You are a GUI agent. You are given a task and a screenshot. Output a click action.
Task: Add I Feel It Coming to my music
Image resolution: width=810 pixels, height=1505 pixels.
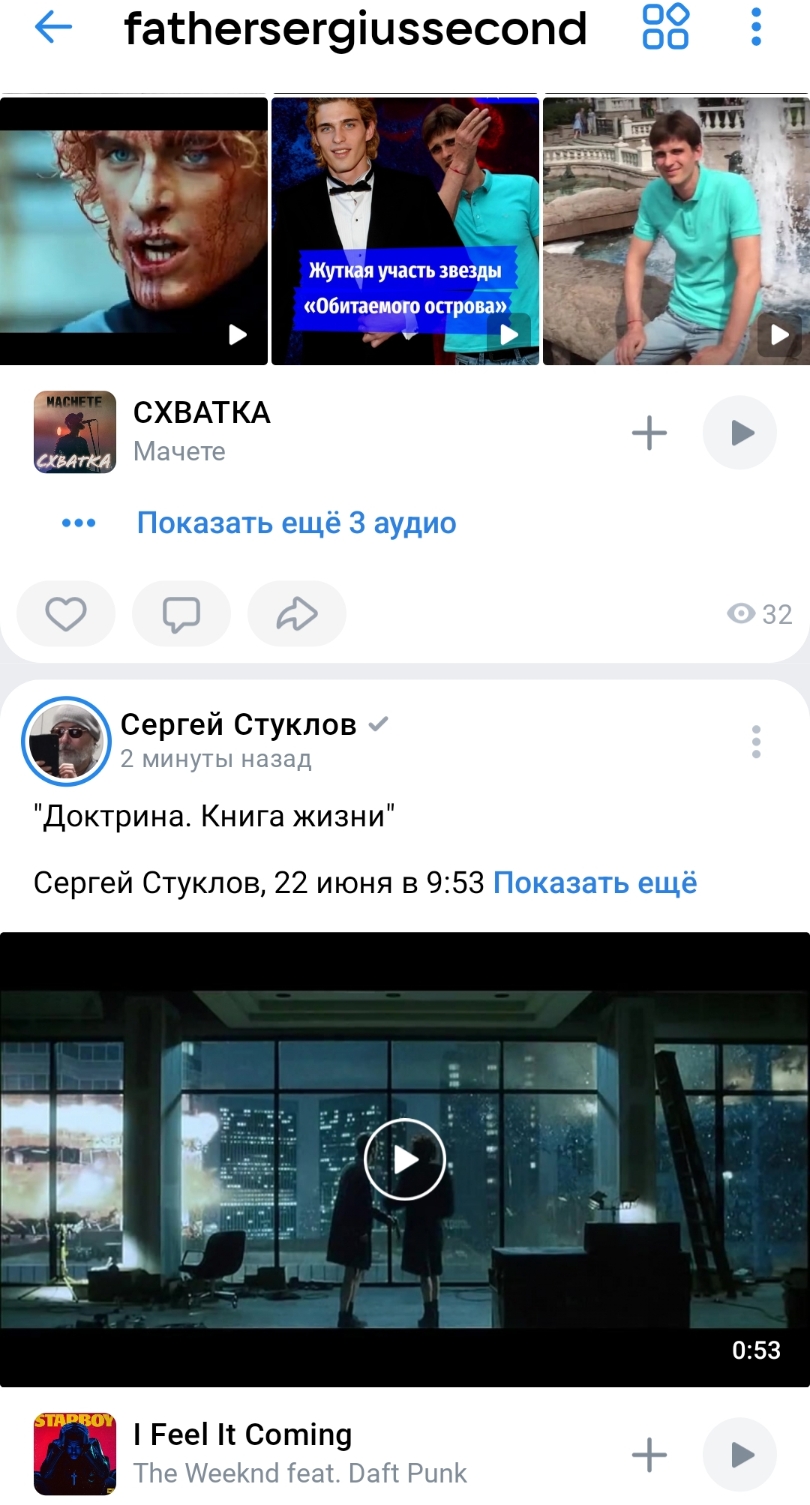(x=649, y=1455)
